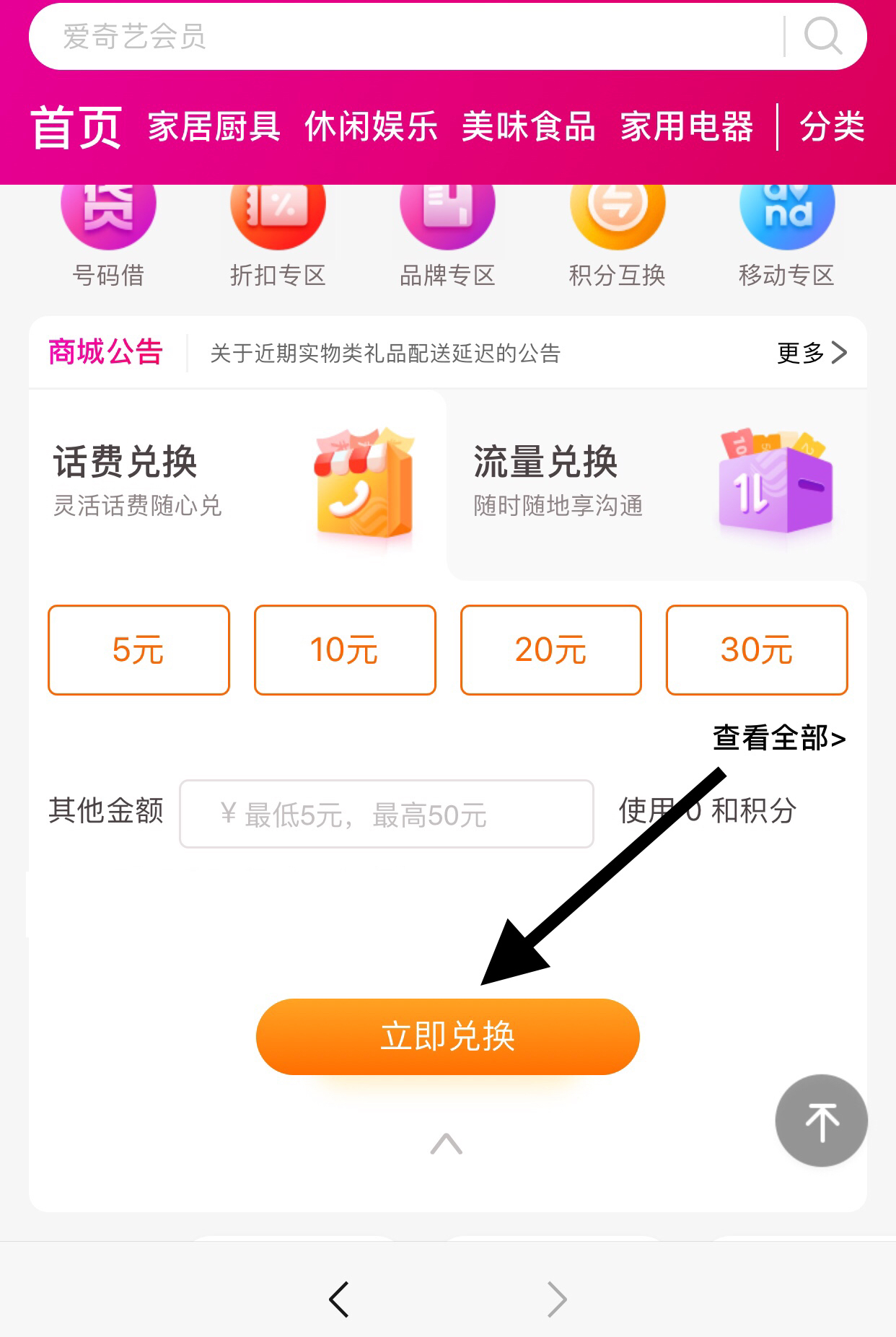Open 更多 mall announcements
Screen dimensions: 896x1337
[812, 353]
